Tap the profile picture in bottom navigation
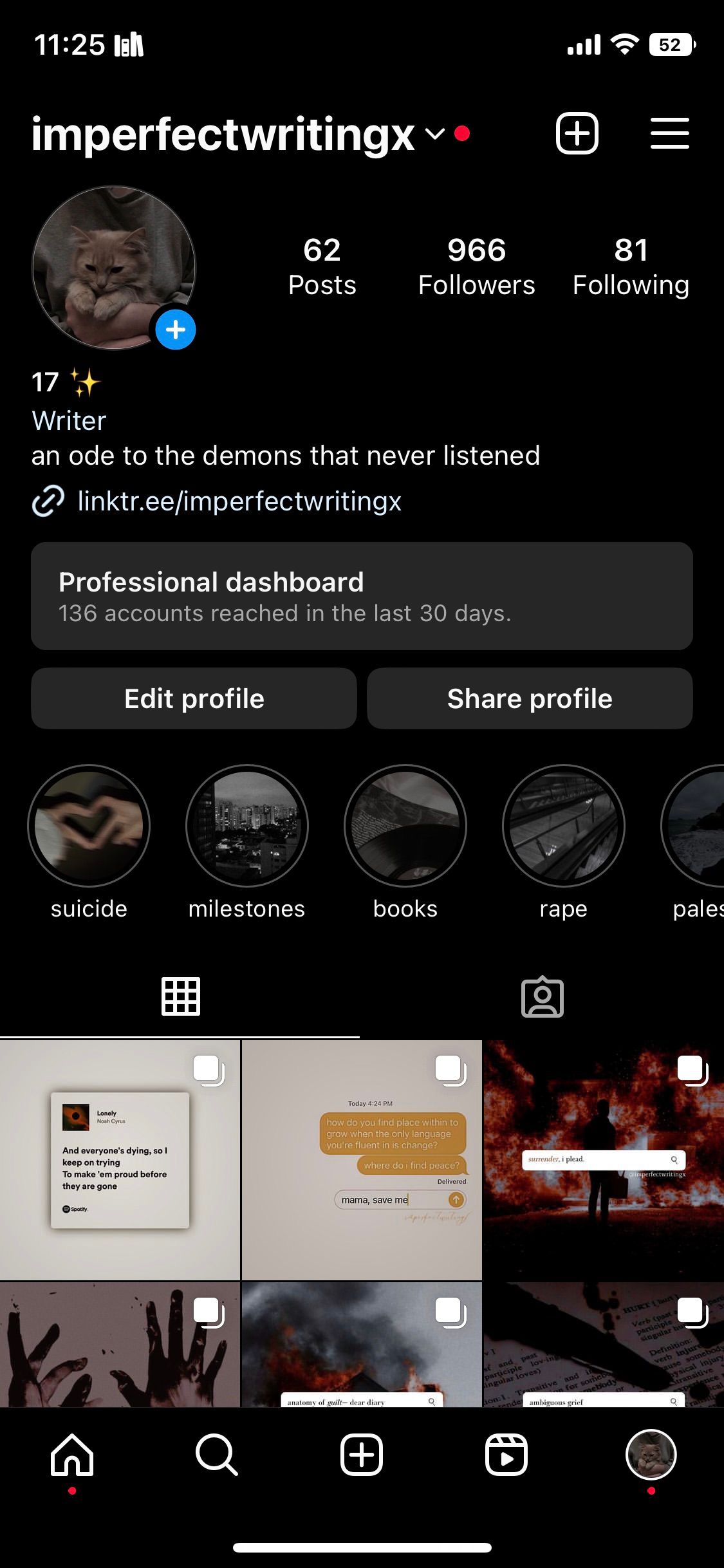The width and height of the screenshot is (724, 1568). 651,1455
